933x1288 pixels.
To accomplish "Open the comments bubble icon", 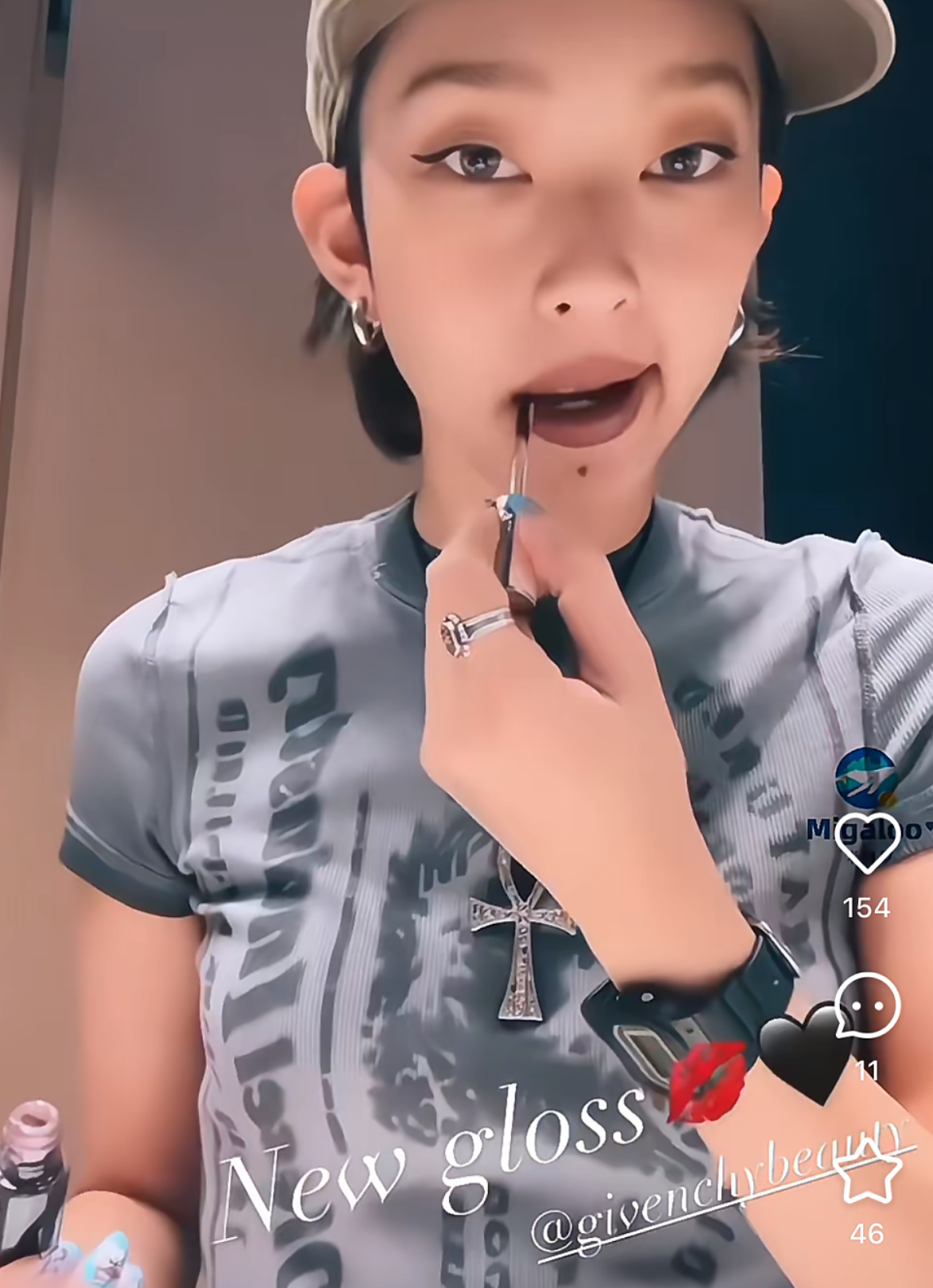I will (x=867, y=1007).
